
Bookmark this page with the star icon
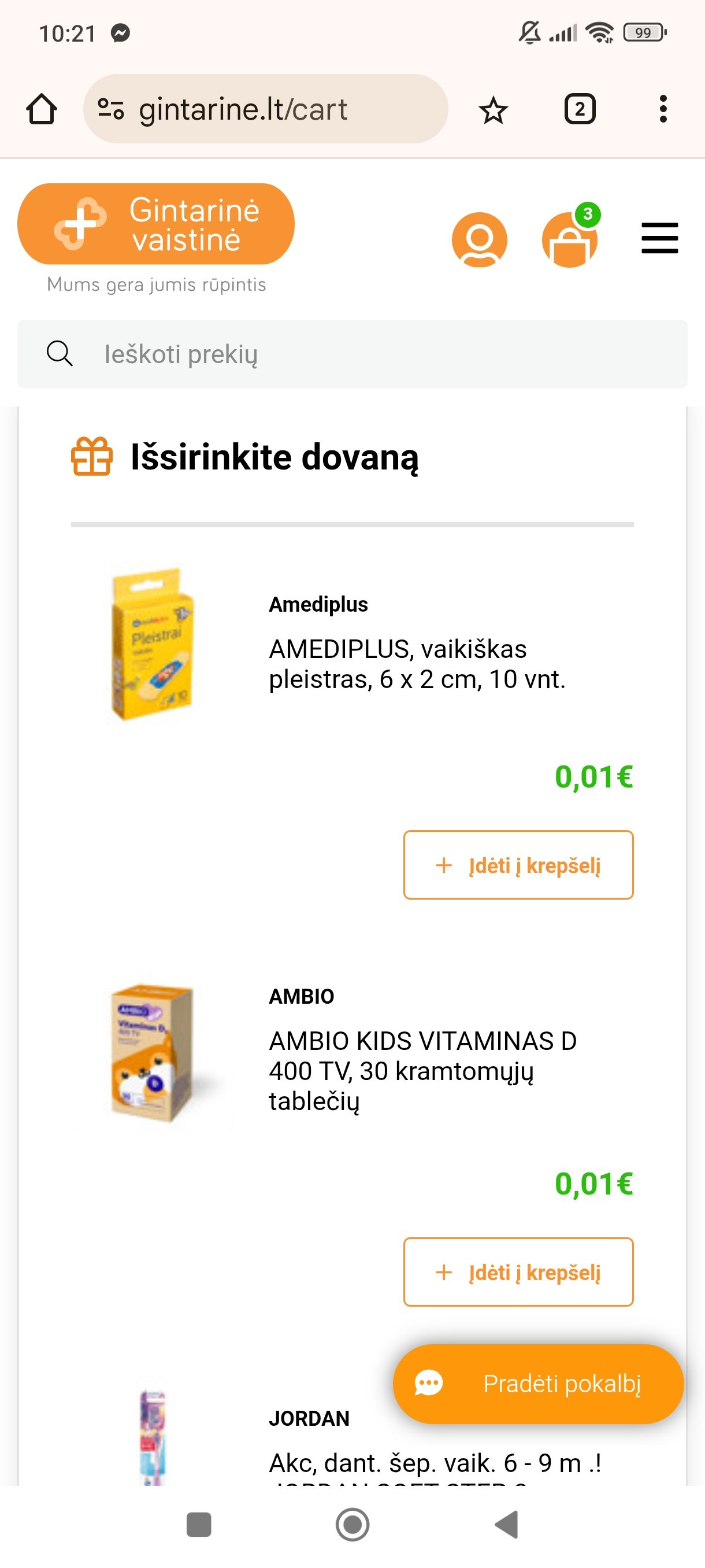493,110
